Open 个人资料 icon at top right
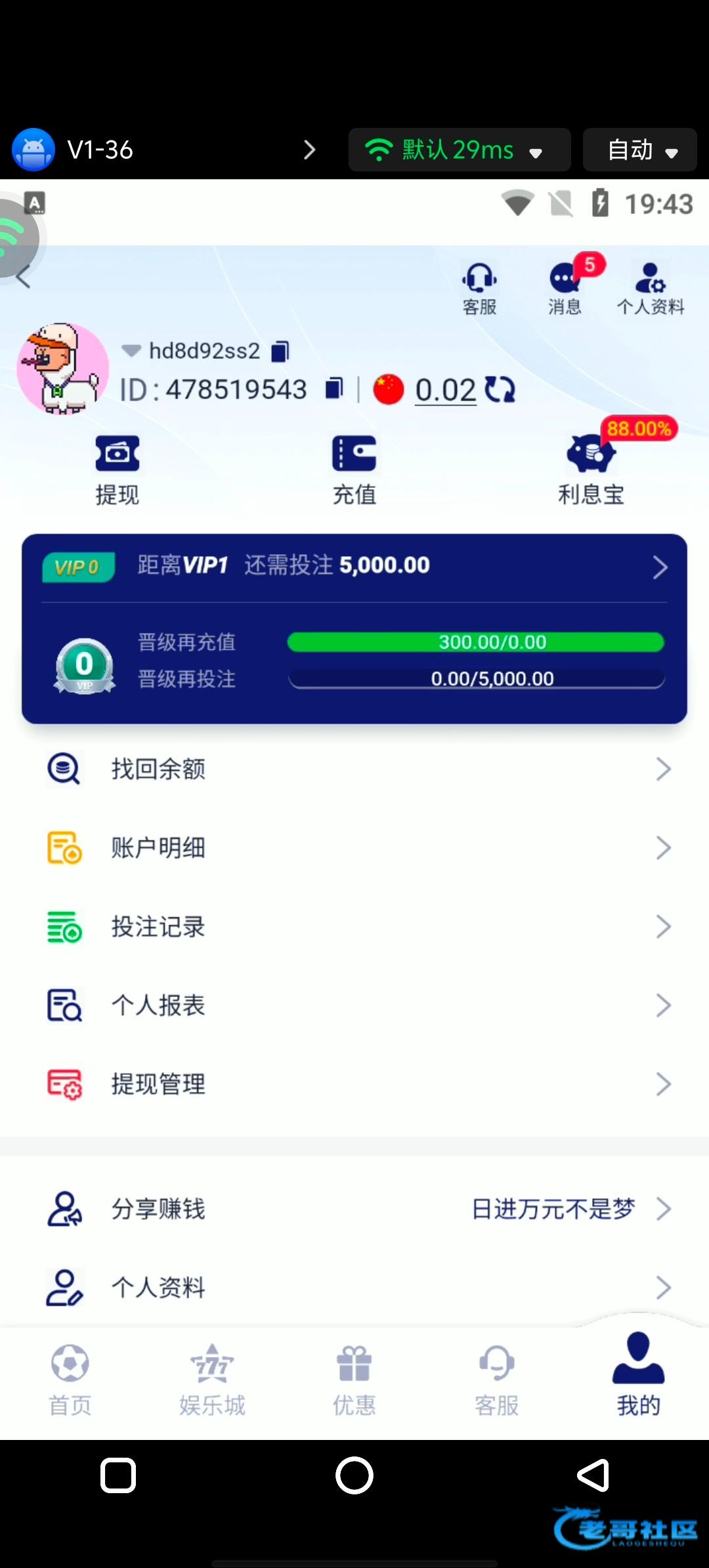 click(x=650, y=288)
